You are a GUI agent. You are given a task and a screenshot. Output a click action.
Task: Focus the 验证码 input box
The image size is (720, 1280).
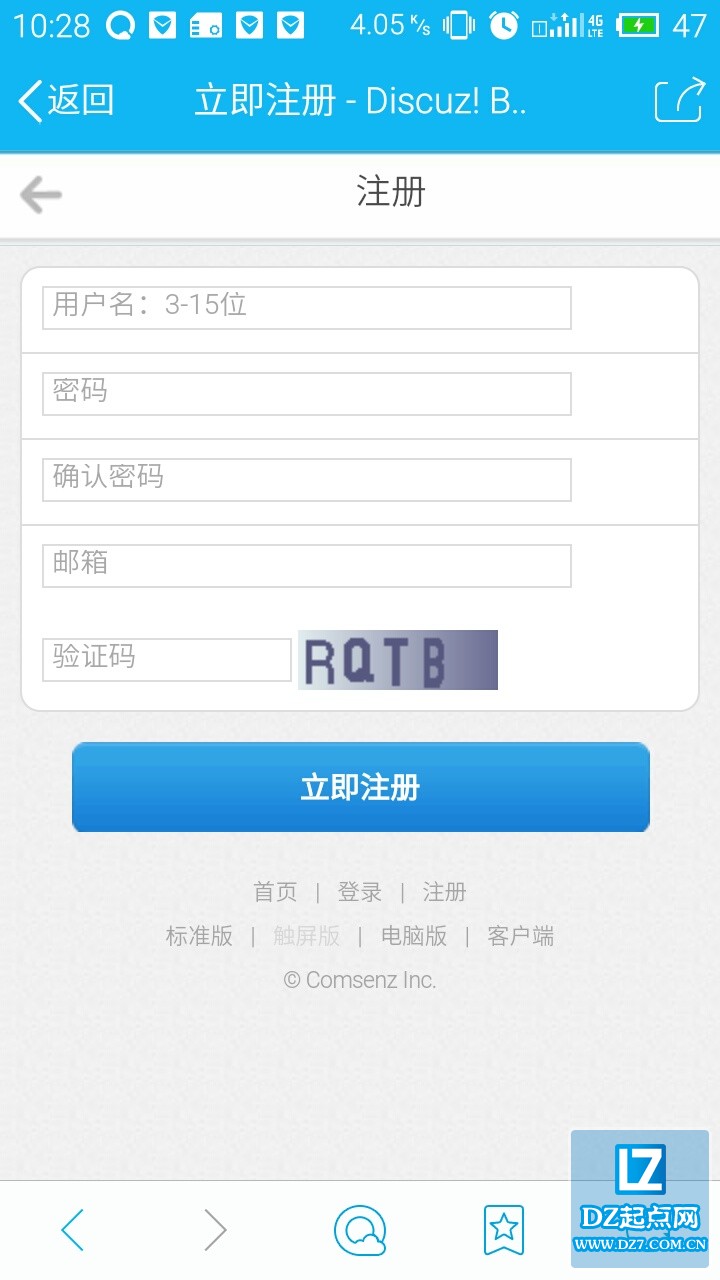166,659
